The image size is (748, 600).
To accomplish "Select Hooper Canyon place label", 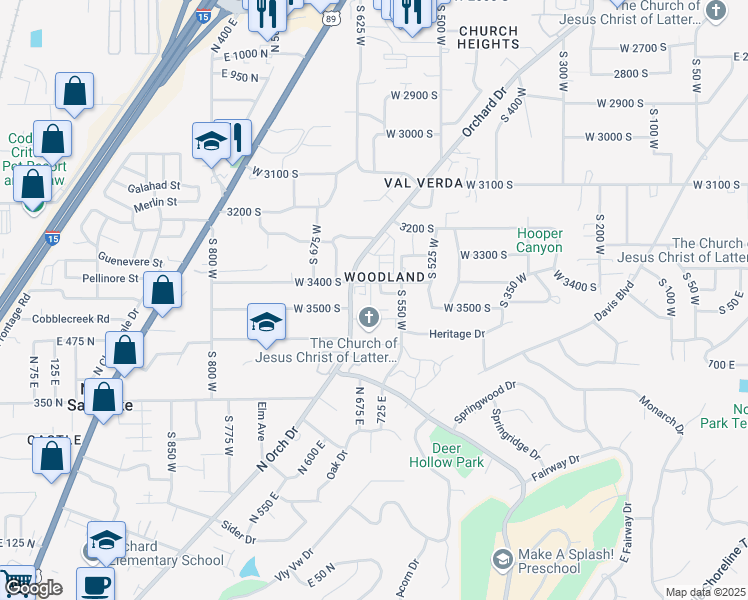I will [540, 240].
